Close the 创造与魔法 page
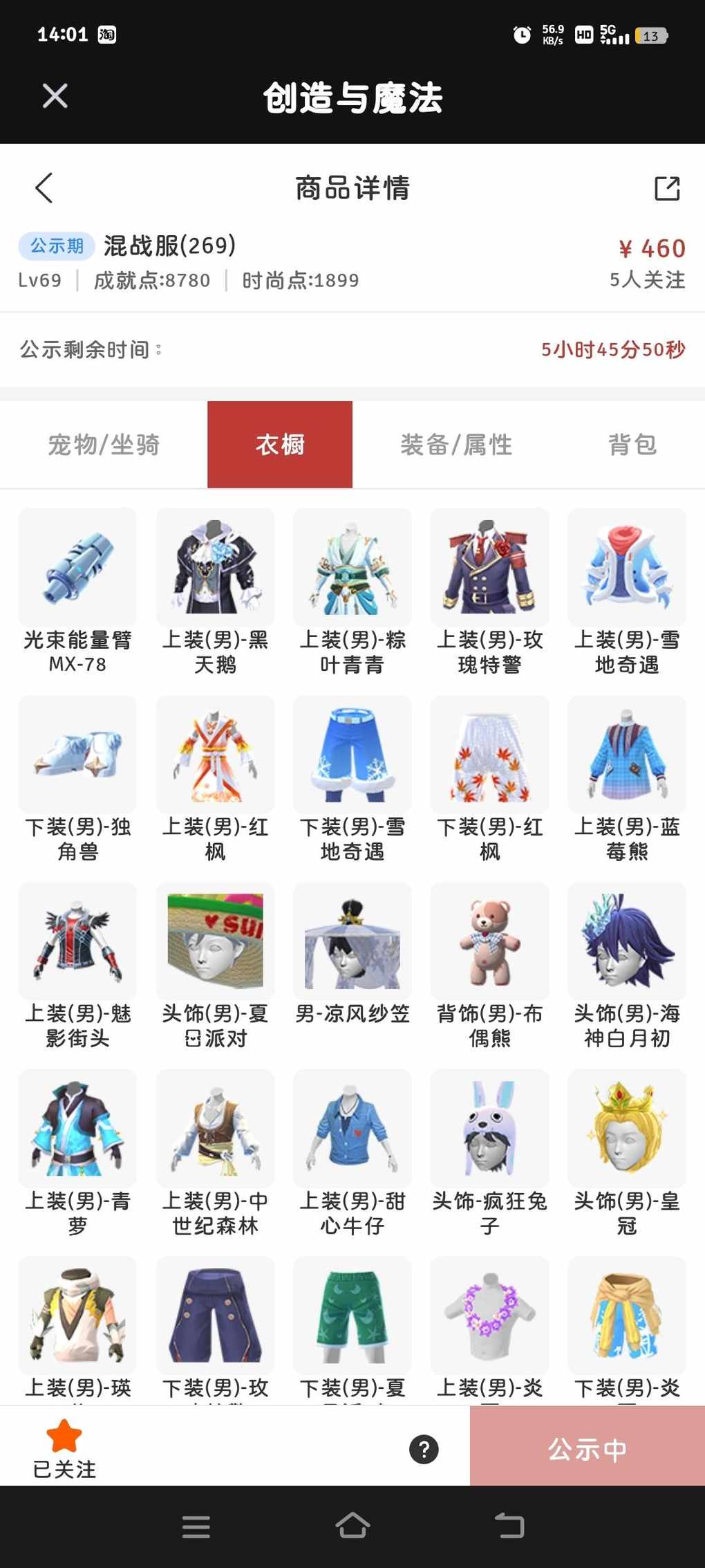 [55, 96]
